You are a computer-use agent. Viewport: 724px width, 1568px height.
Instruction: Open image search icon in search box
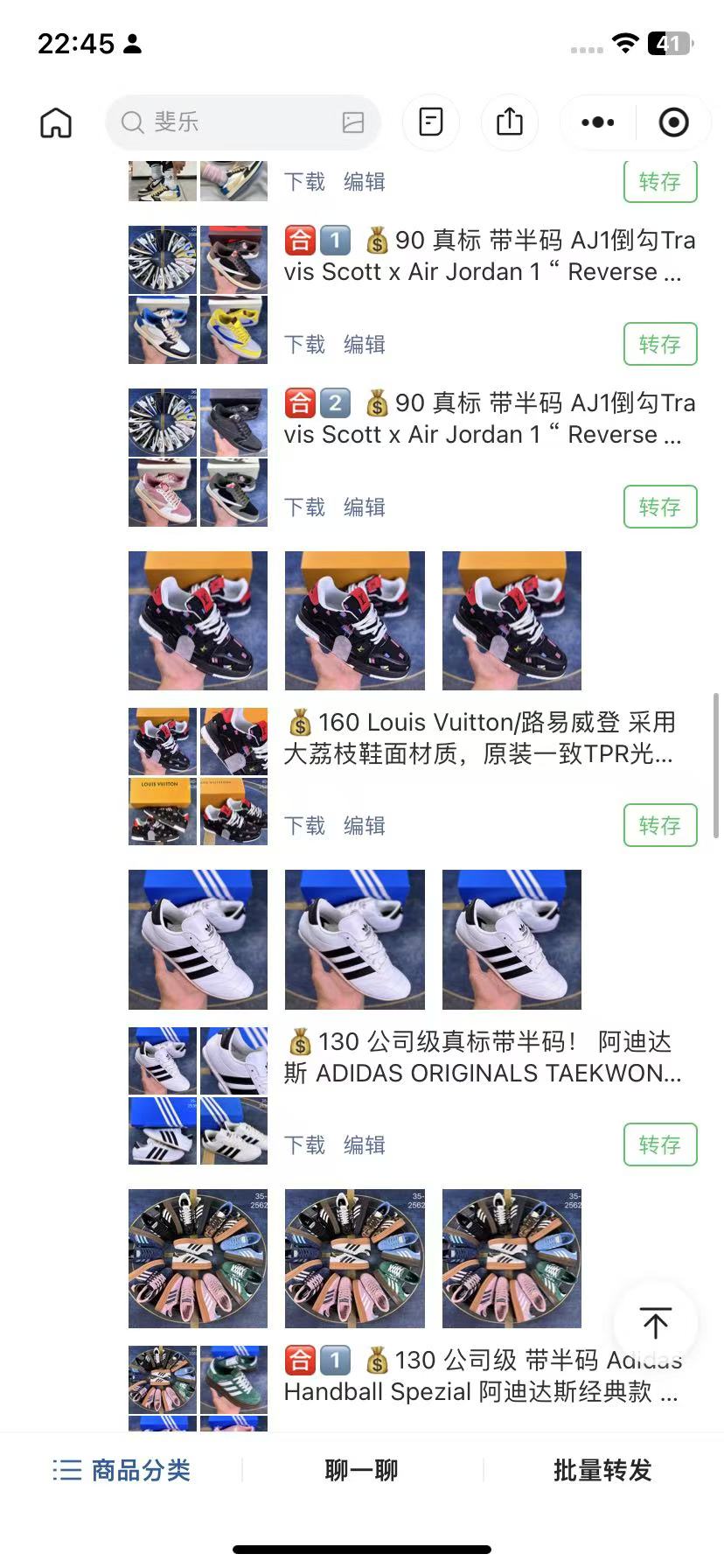click(x=352, y=122)
